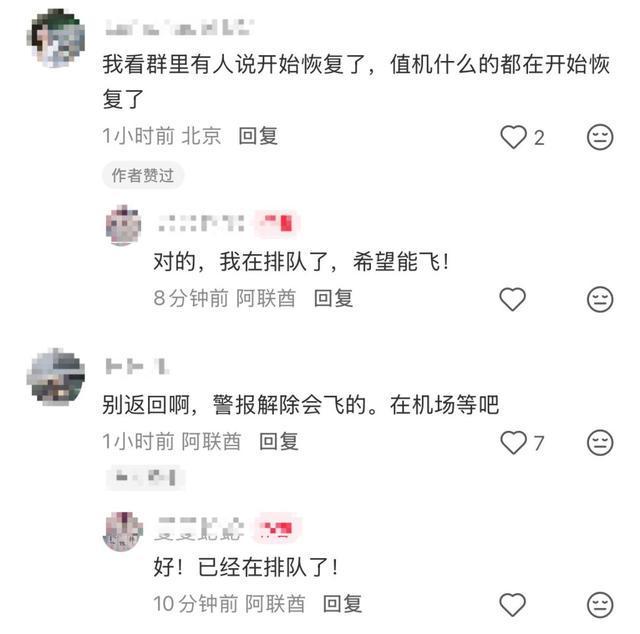Viewport: 640px width, 634px height.
Task: Like the reply 我在排队了，希望能飞
Action: tap(512, 298)
